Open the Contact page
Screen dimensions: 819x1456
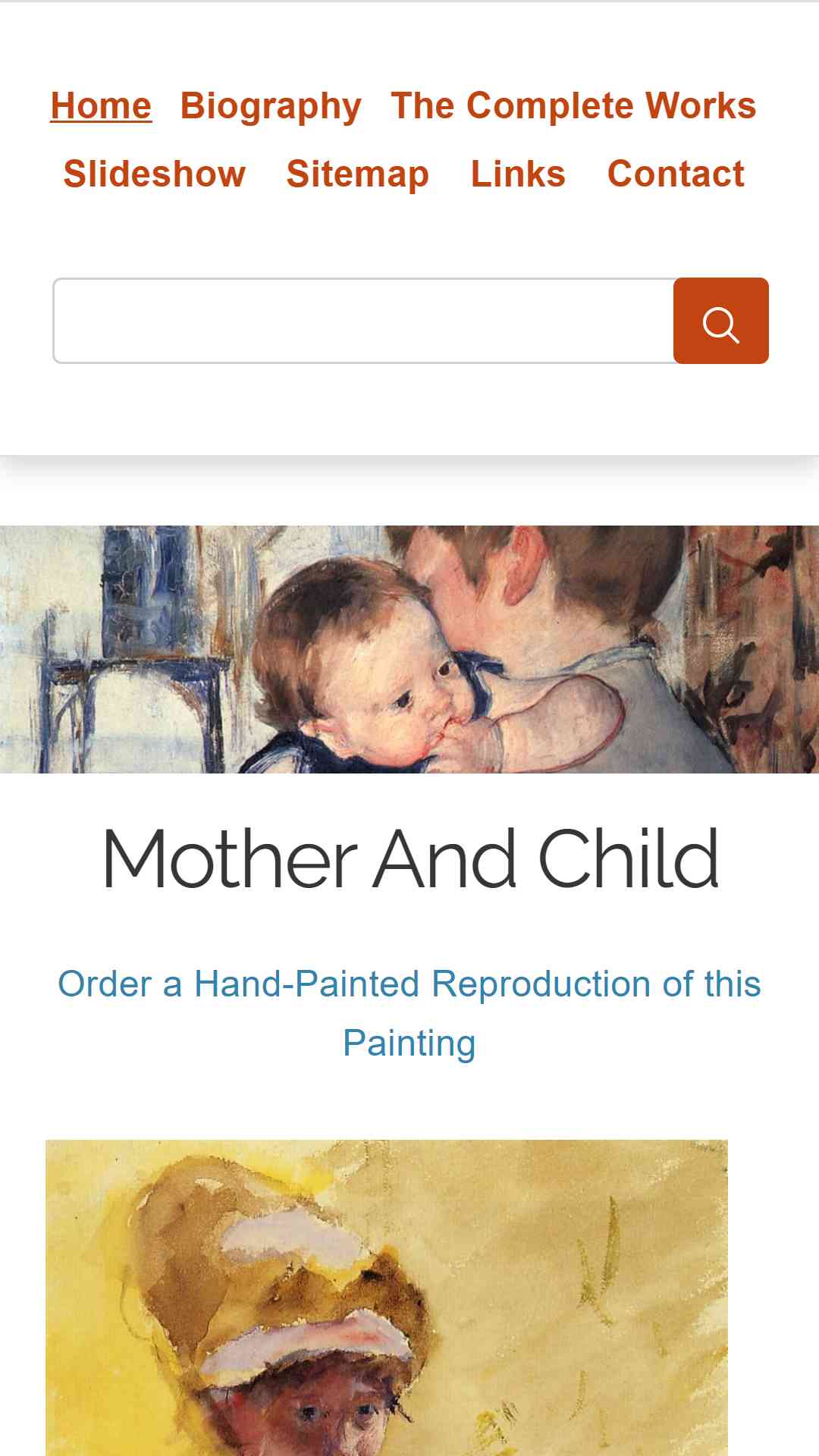(676, 174)
